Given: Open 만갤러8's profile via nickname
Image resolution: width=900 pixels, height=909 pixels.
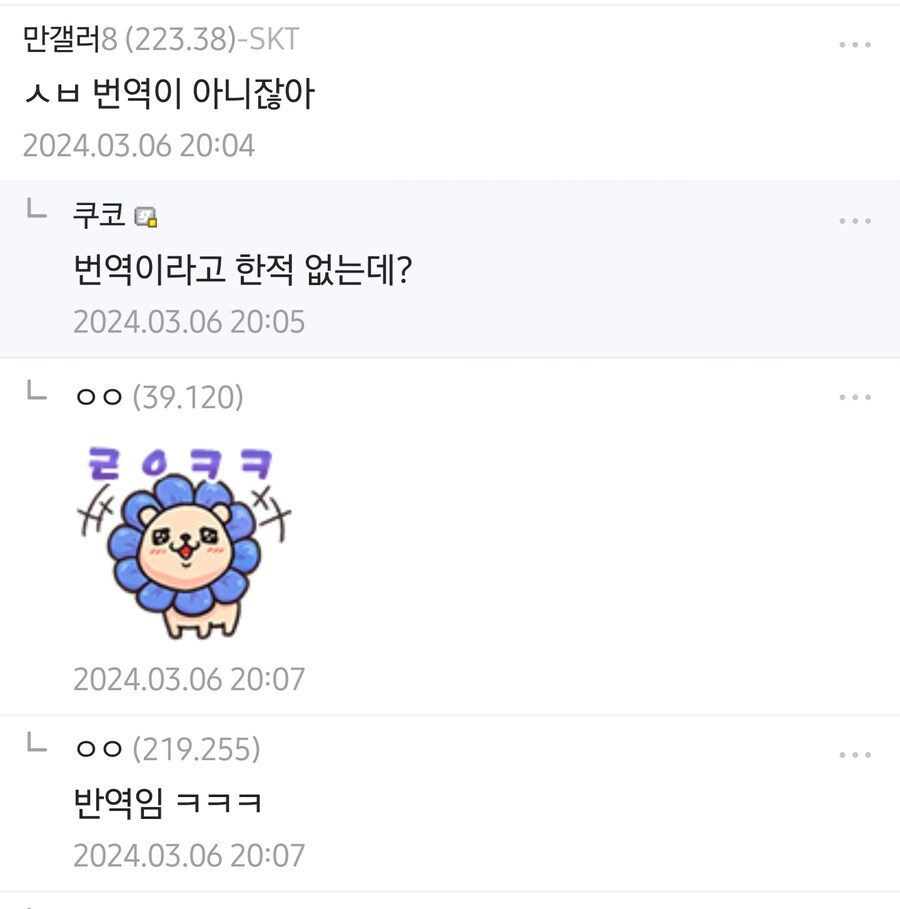Looking at the screenshot, I should pyautogui.click(x=62, y=42).
